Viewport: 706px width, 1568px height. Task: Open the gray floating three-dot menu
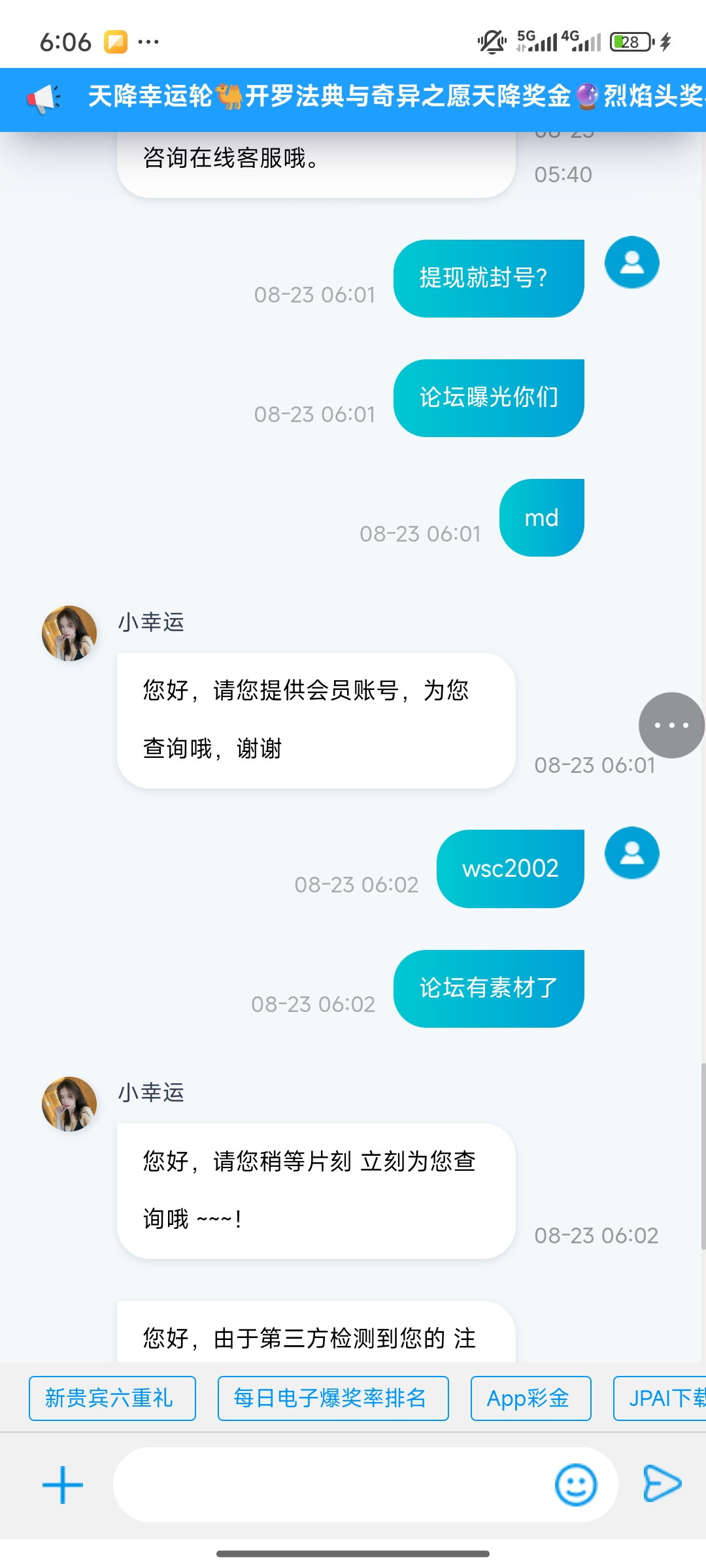[x=671, y=725]
